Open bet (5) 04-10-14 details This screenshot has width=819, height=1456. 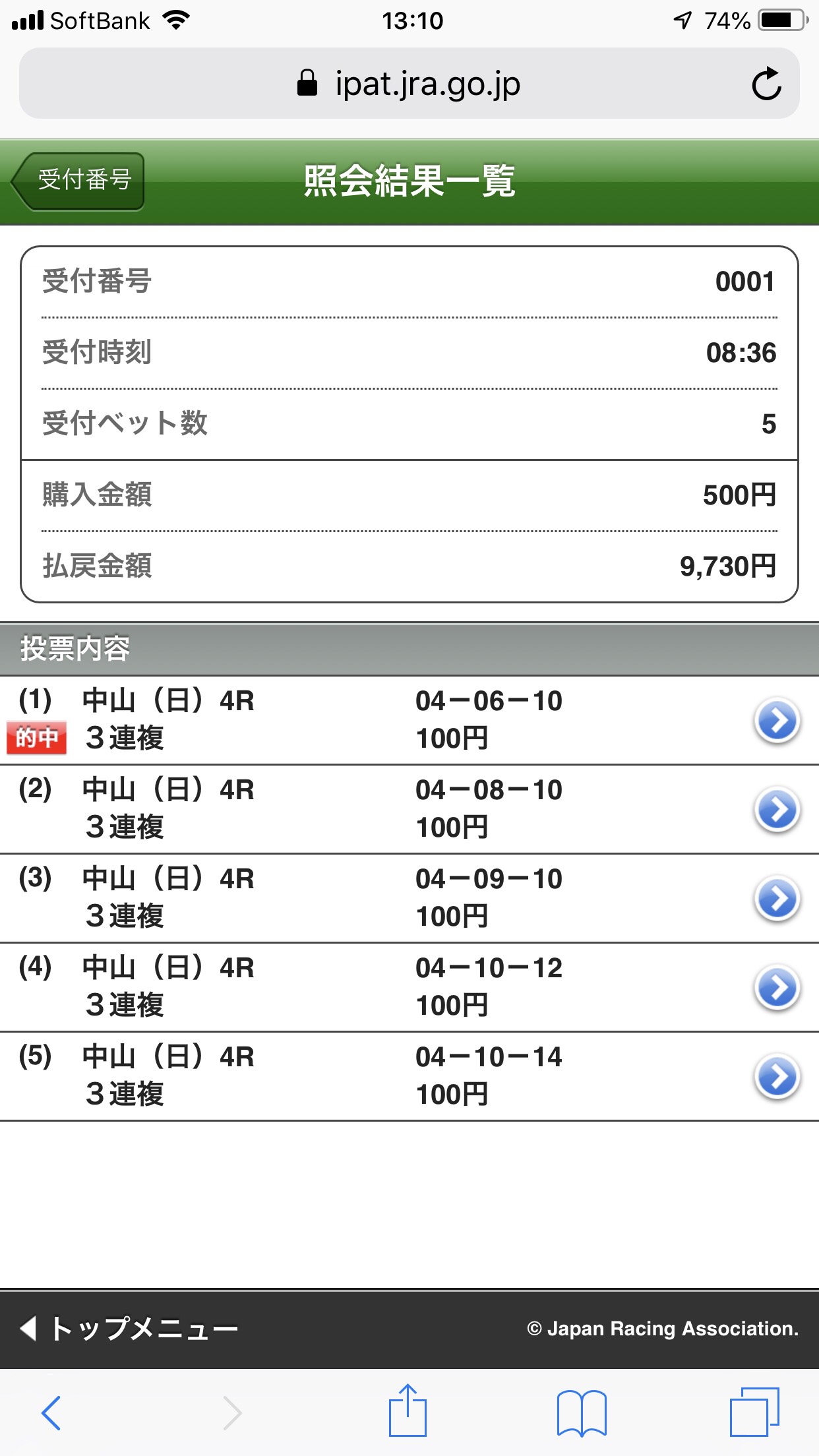(777, 1077)
